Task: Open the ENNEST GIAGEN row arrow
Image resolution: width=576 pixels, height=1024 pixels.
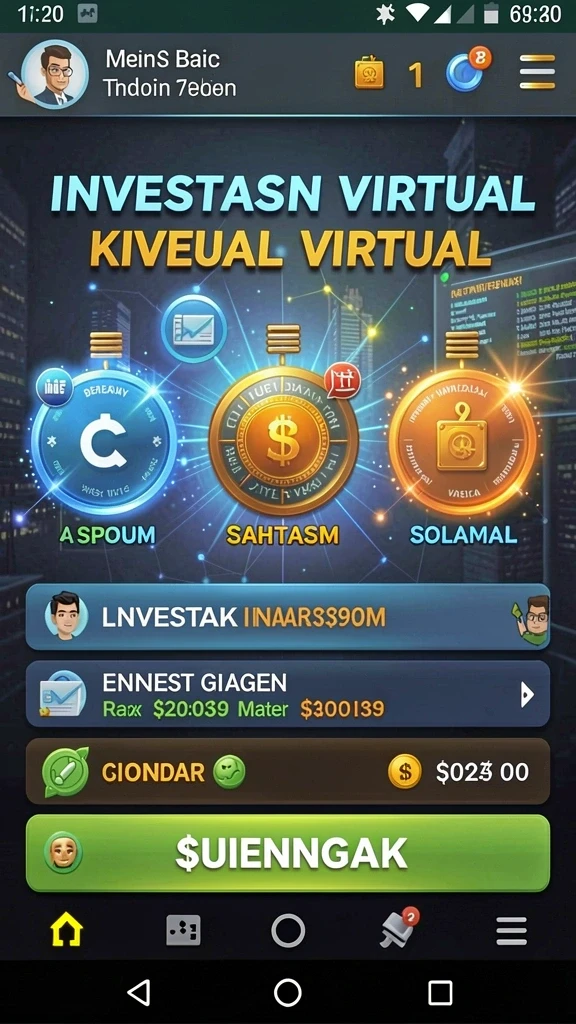Action: tap(527, 695)
